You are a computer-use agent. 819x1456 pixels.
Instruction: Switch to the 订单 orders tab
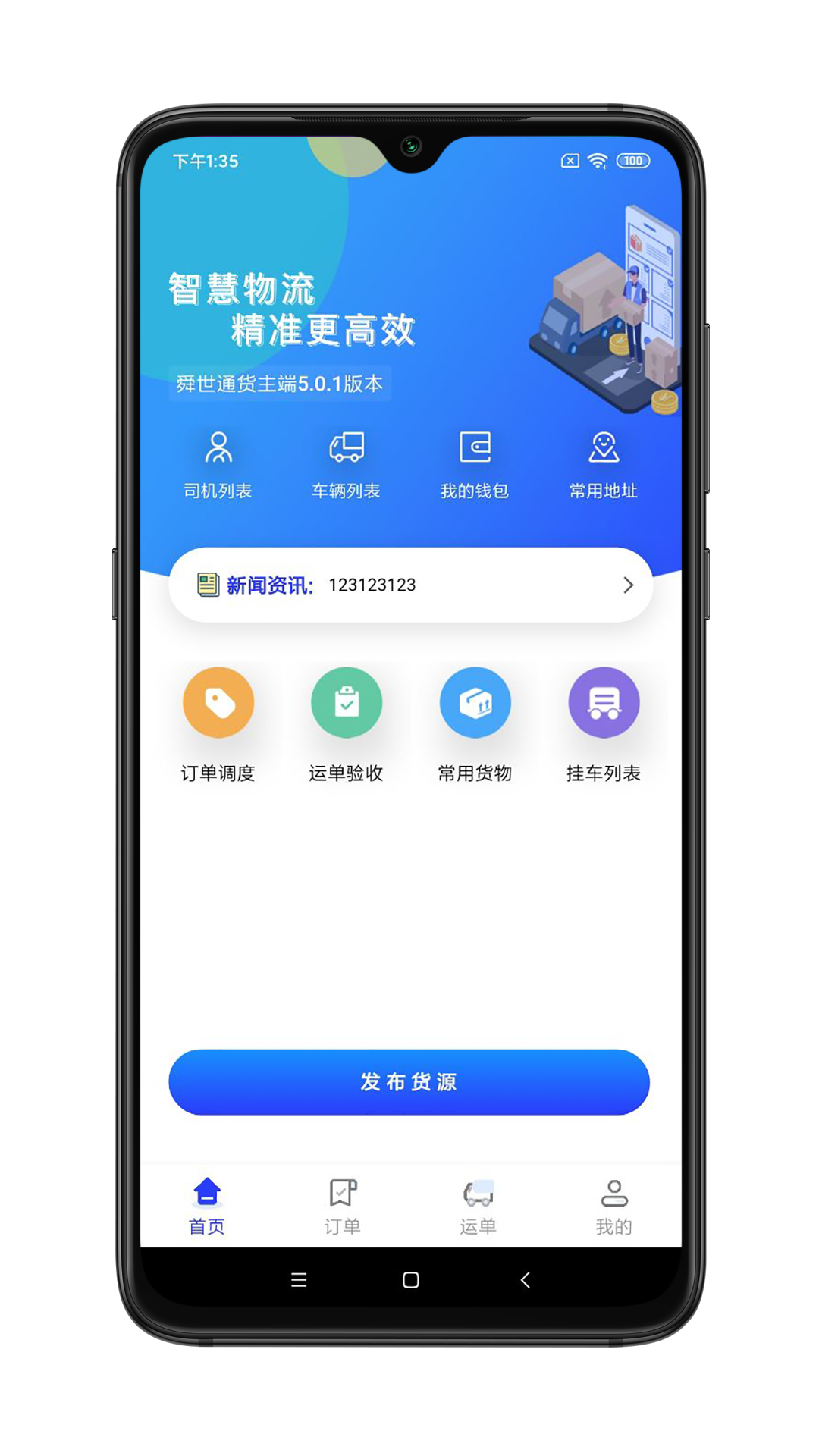[x=343, y=1206]
